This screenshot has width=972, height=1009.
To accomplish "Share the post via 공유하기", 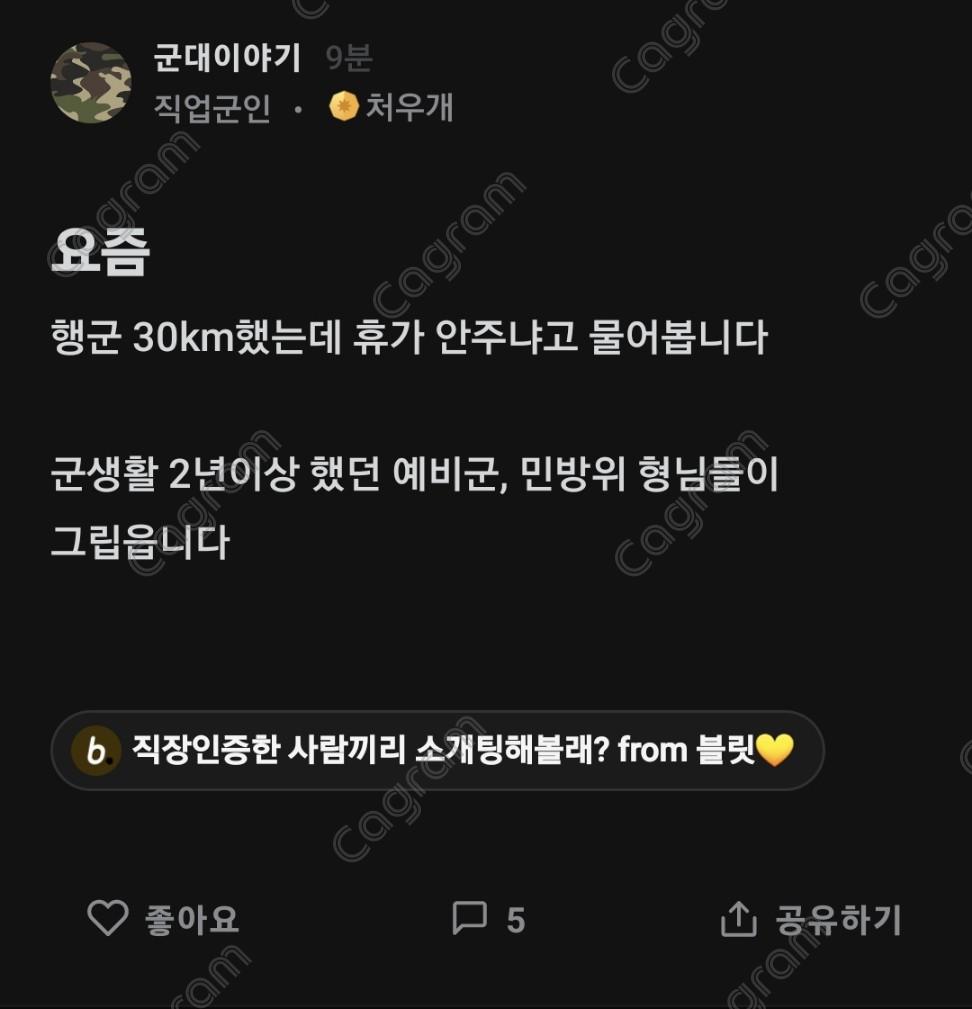I will pos(812,920).
